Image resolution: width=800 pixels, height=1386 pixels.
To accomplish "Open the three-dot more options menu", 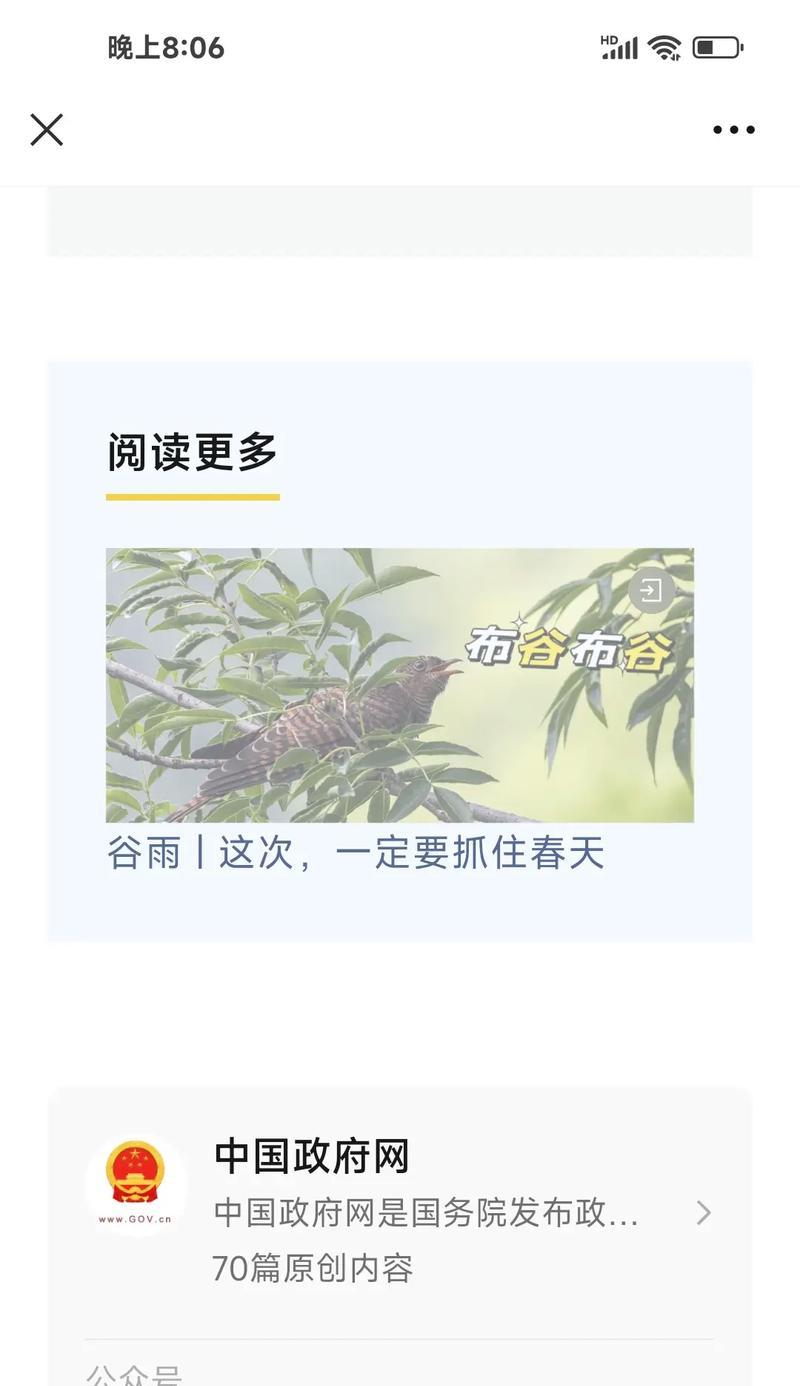I will pos(733,130).
